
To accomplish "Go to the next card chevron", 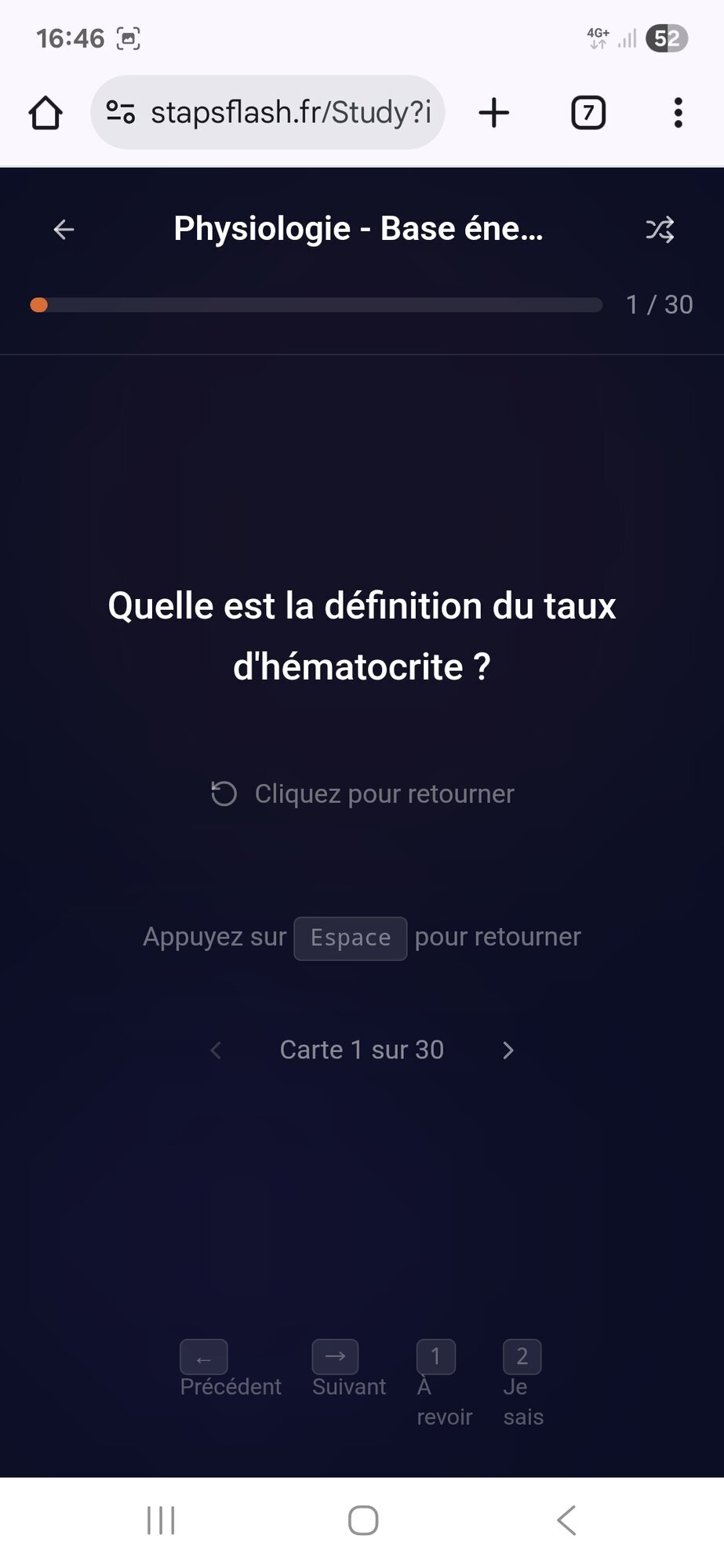I will 508,1051.
